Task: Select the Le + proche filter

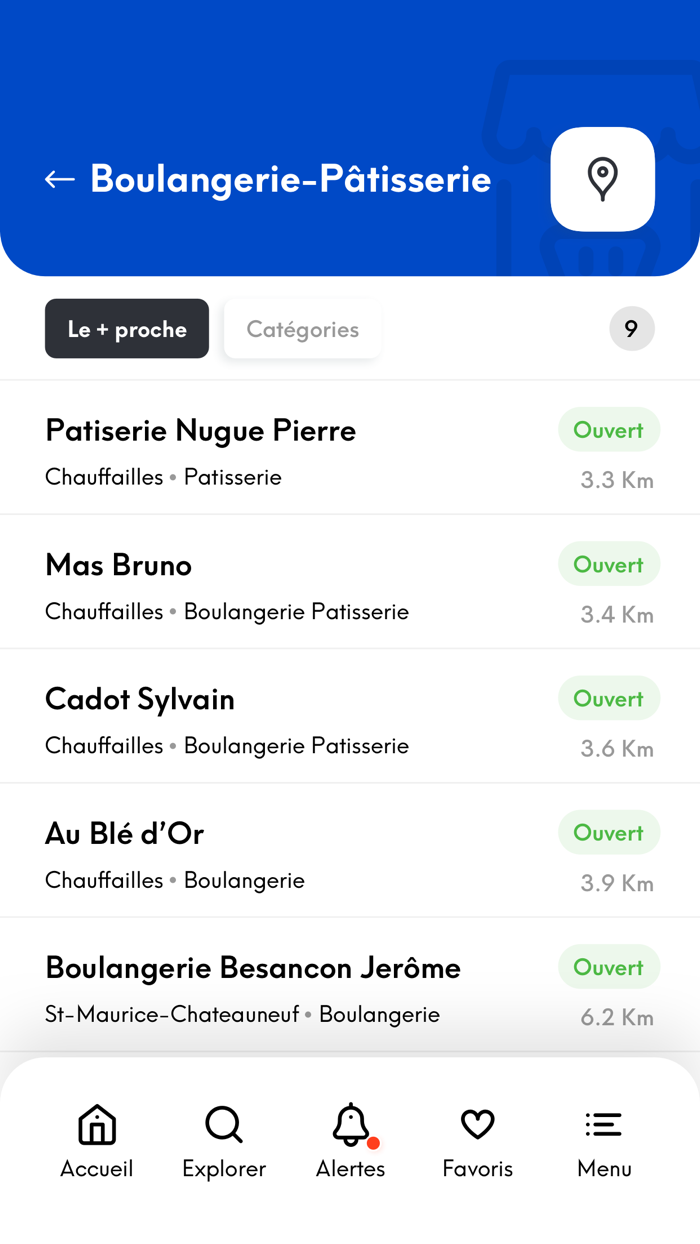Action: 127,329
